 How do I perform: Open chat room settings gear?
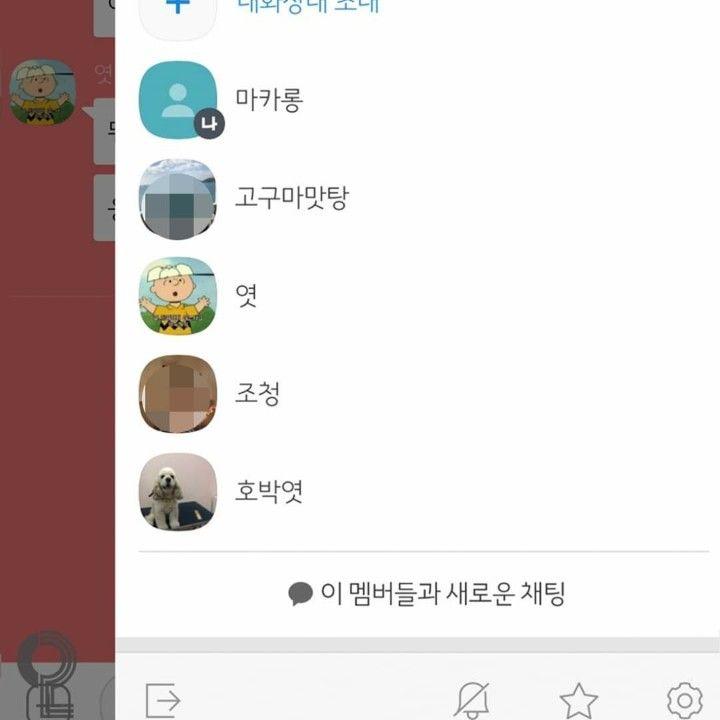coord(684,699)
